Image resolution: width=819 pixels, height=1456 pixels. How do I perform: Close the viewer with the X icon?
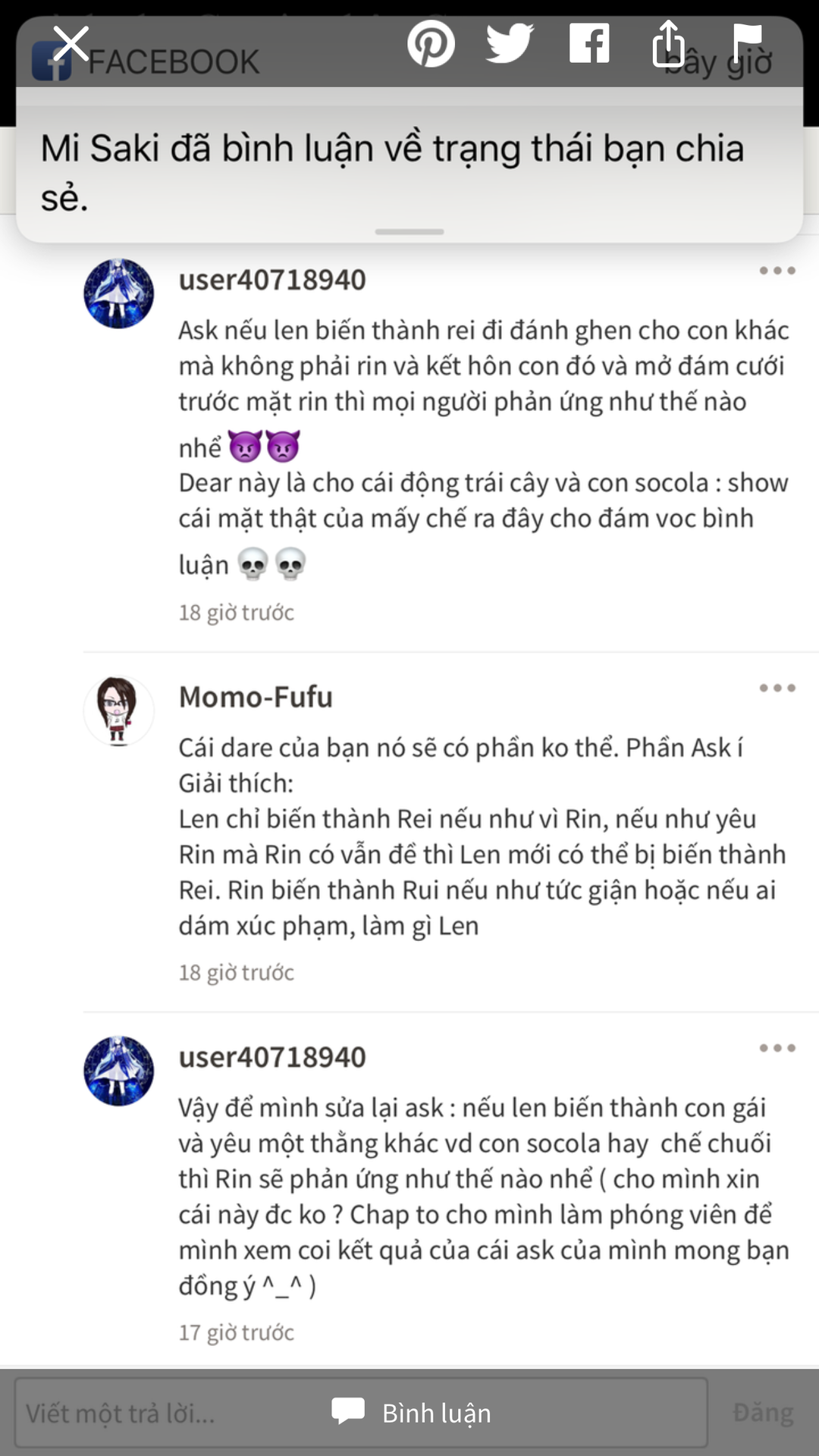[x=71, y=43]
